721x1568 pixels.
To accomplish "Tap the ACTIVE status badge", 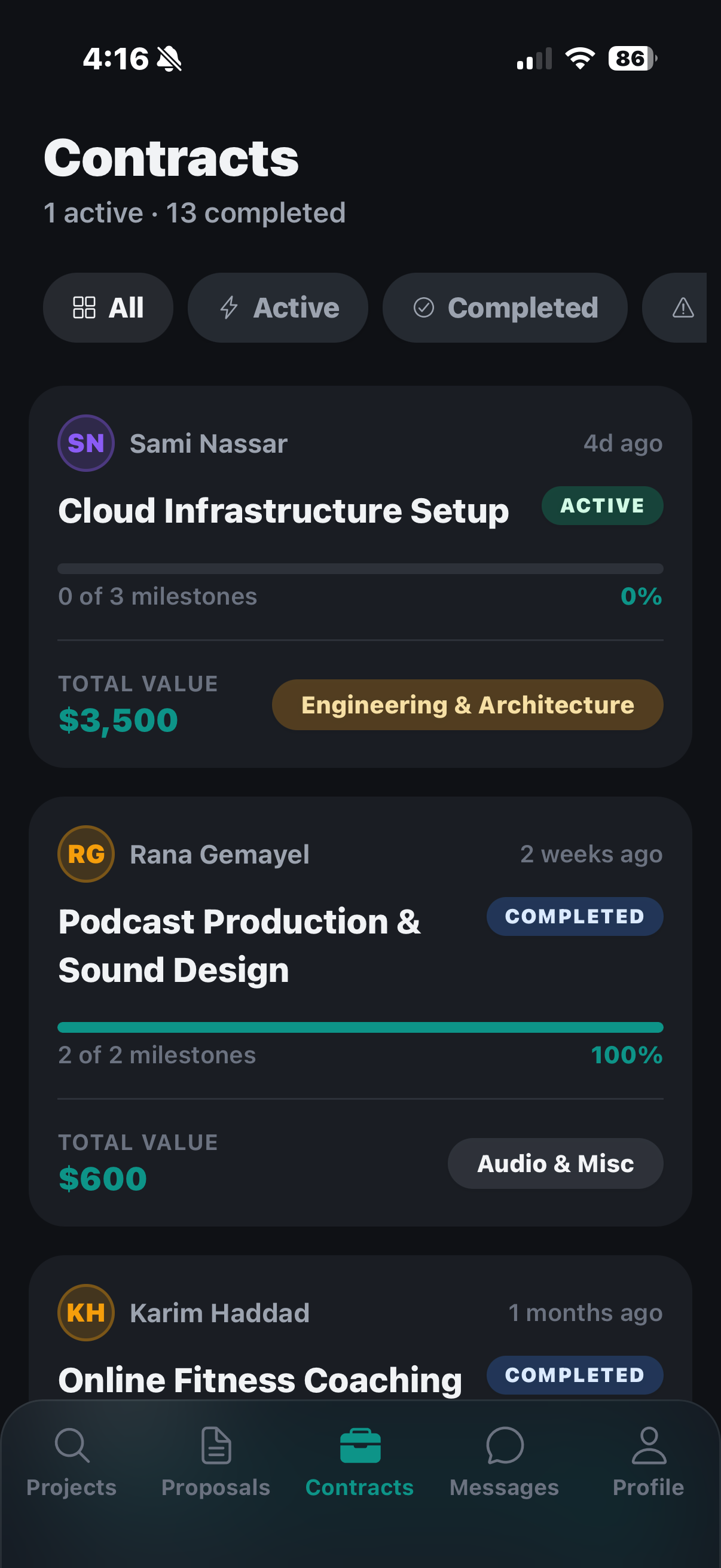I will 602,505.
